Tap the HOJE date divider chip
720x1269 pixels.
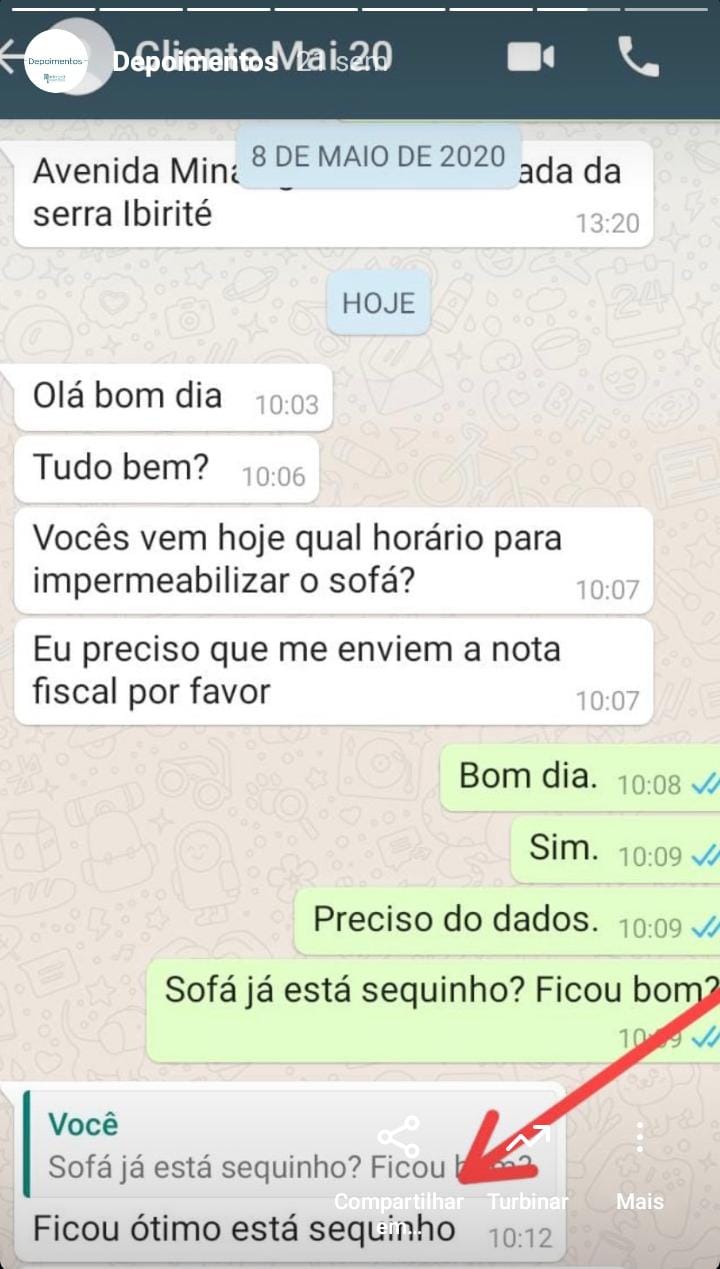(378, 303)
